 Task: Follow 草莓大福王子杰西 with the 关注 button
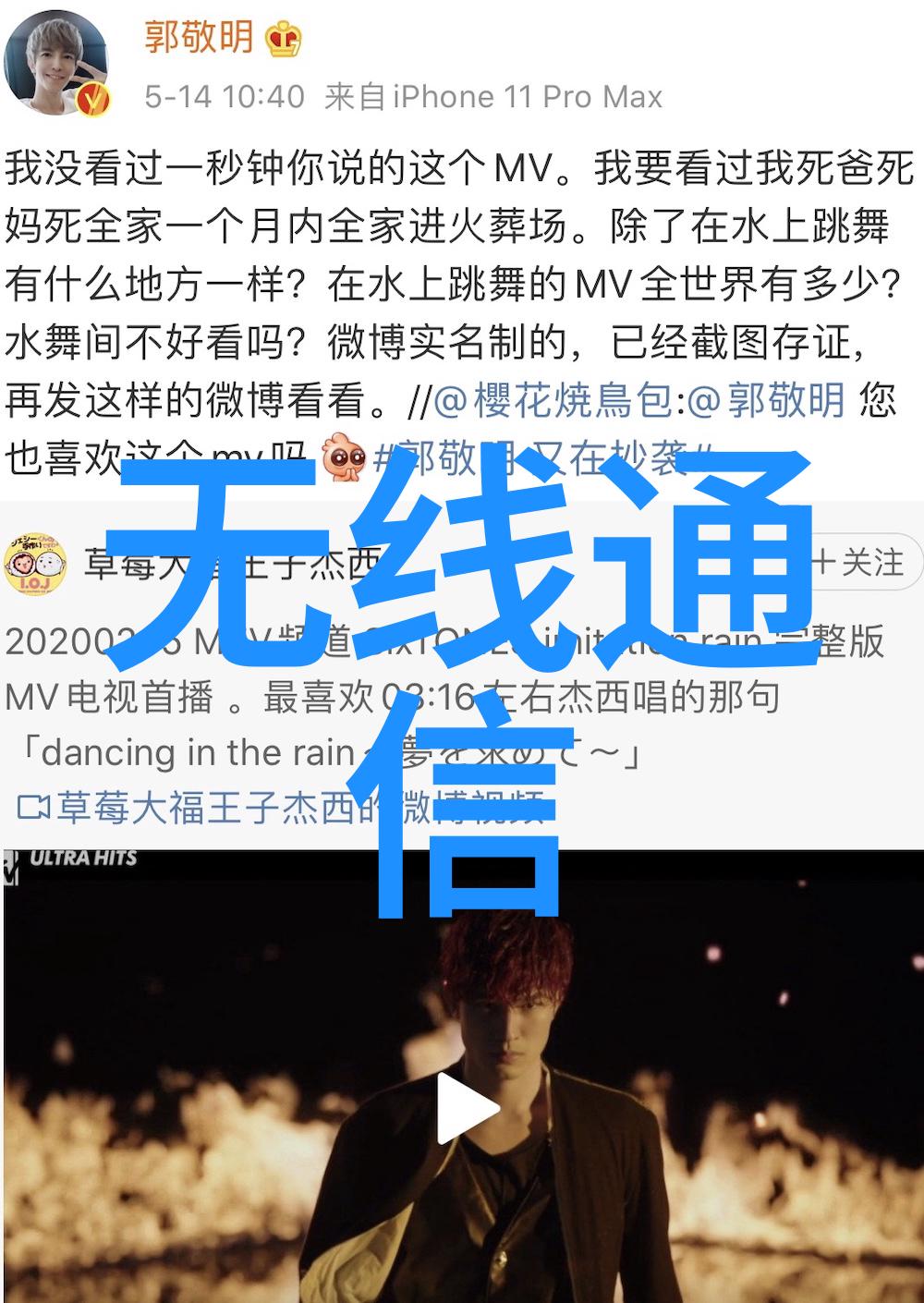pos(859,561)
